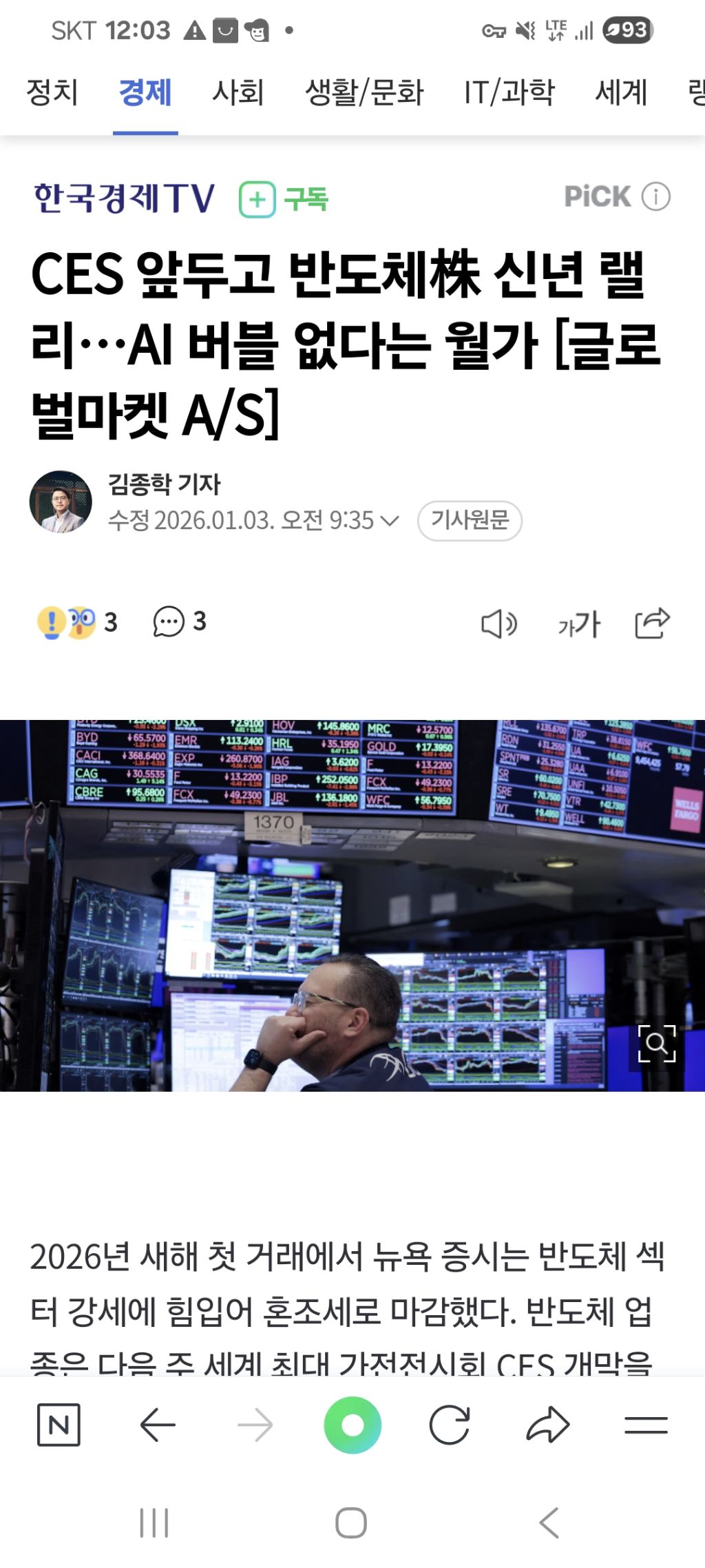Reload the current page
This screenshot has height=1568, width=705.
pos(450,1425)
